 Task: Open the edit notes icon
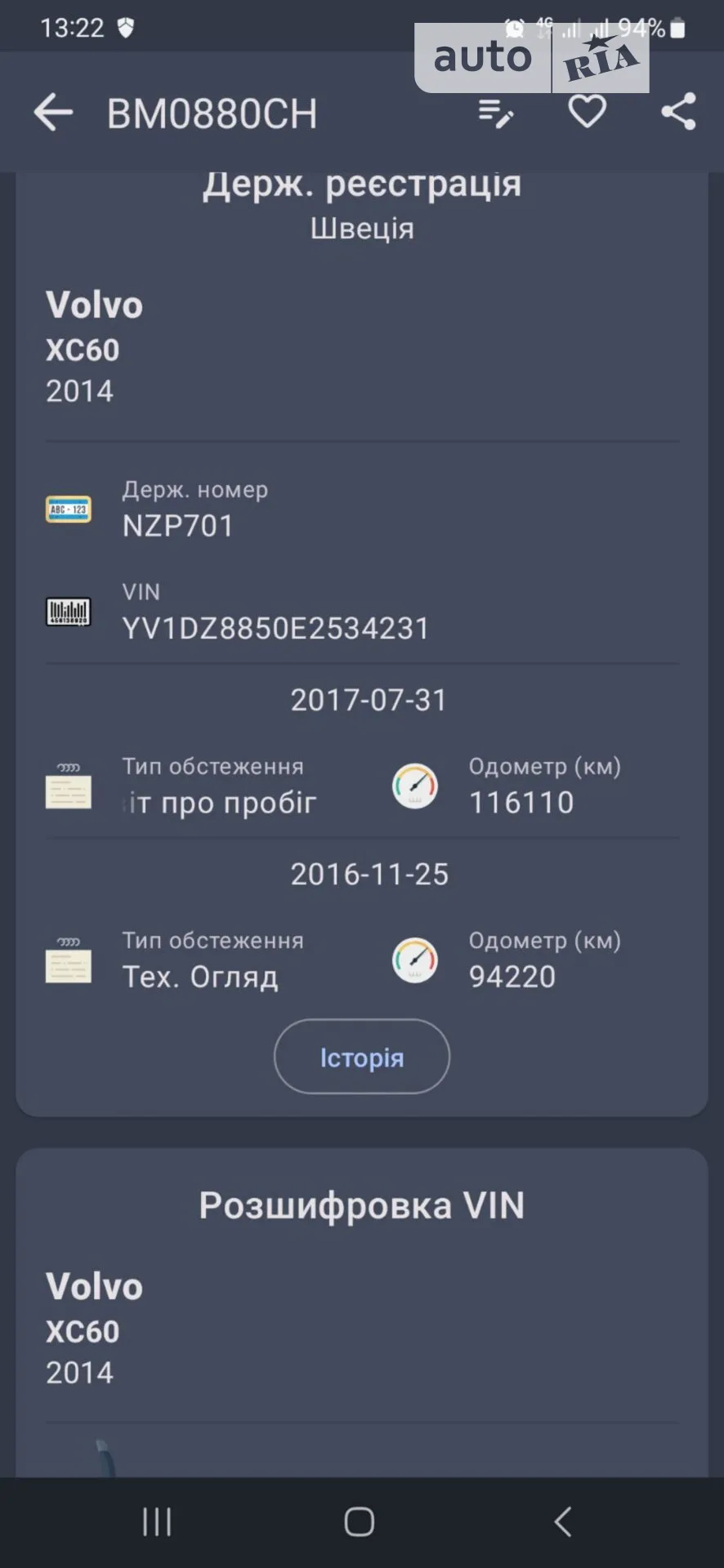click(495, 113)
